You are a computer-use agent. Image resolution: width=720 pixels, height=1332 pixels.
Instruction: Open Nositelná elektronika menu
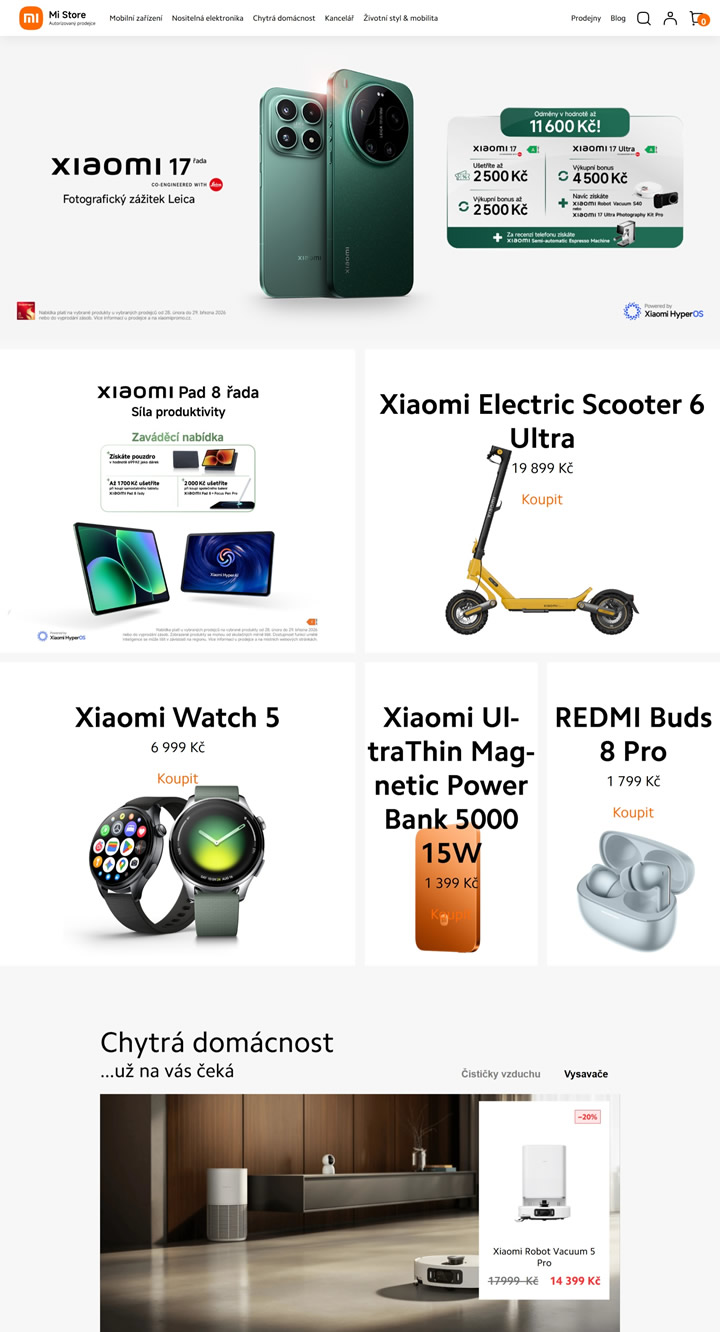tap(207, 18)
